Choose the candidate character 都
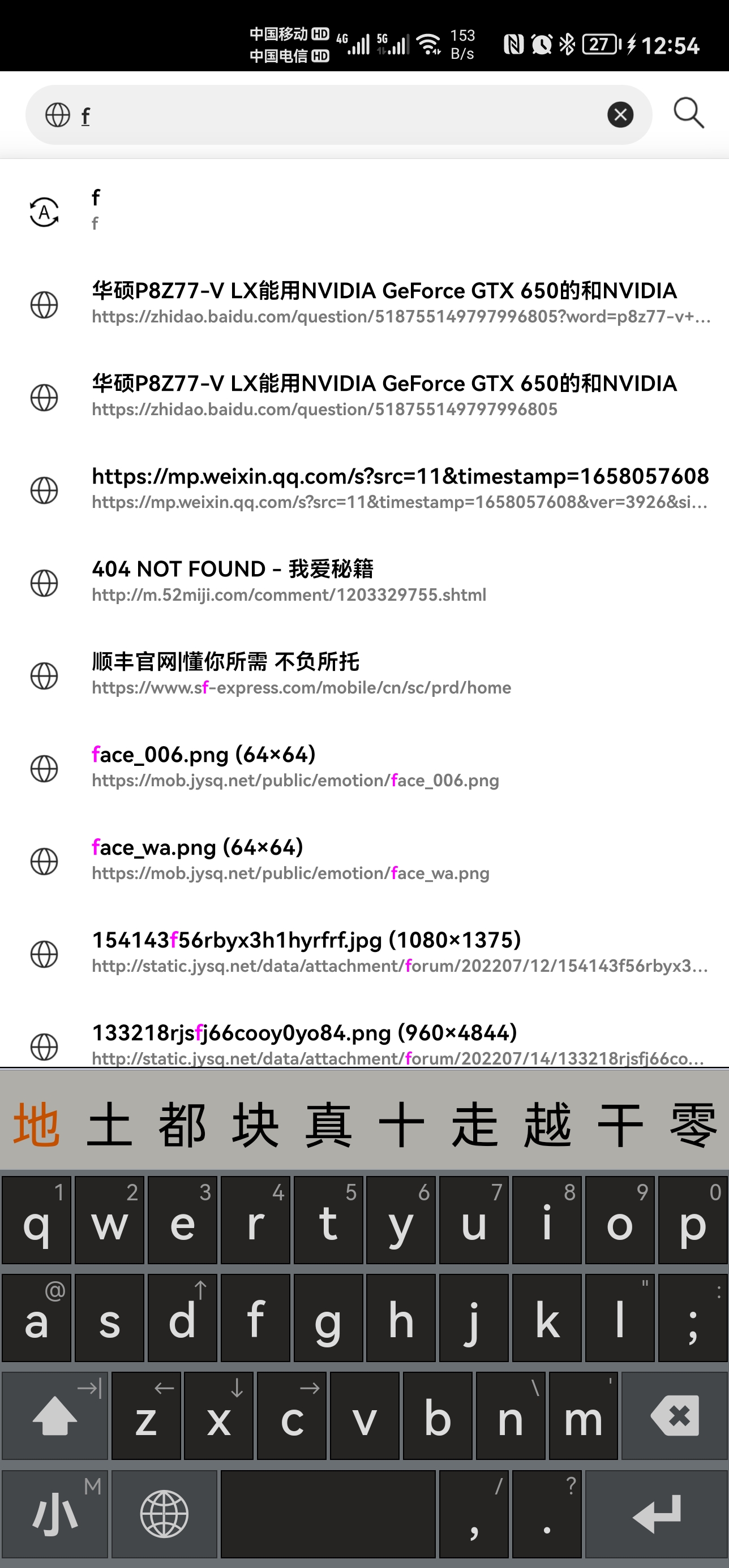The height and width of the screenshot is (1568, 729). click(182, 1125)
